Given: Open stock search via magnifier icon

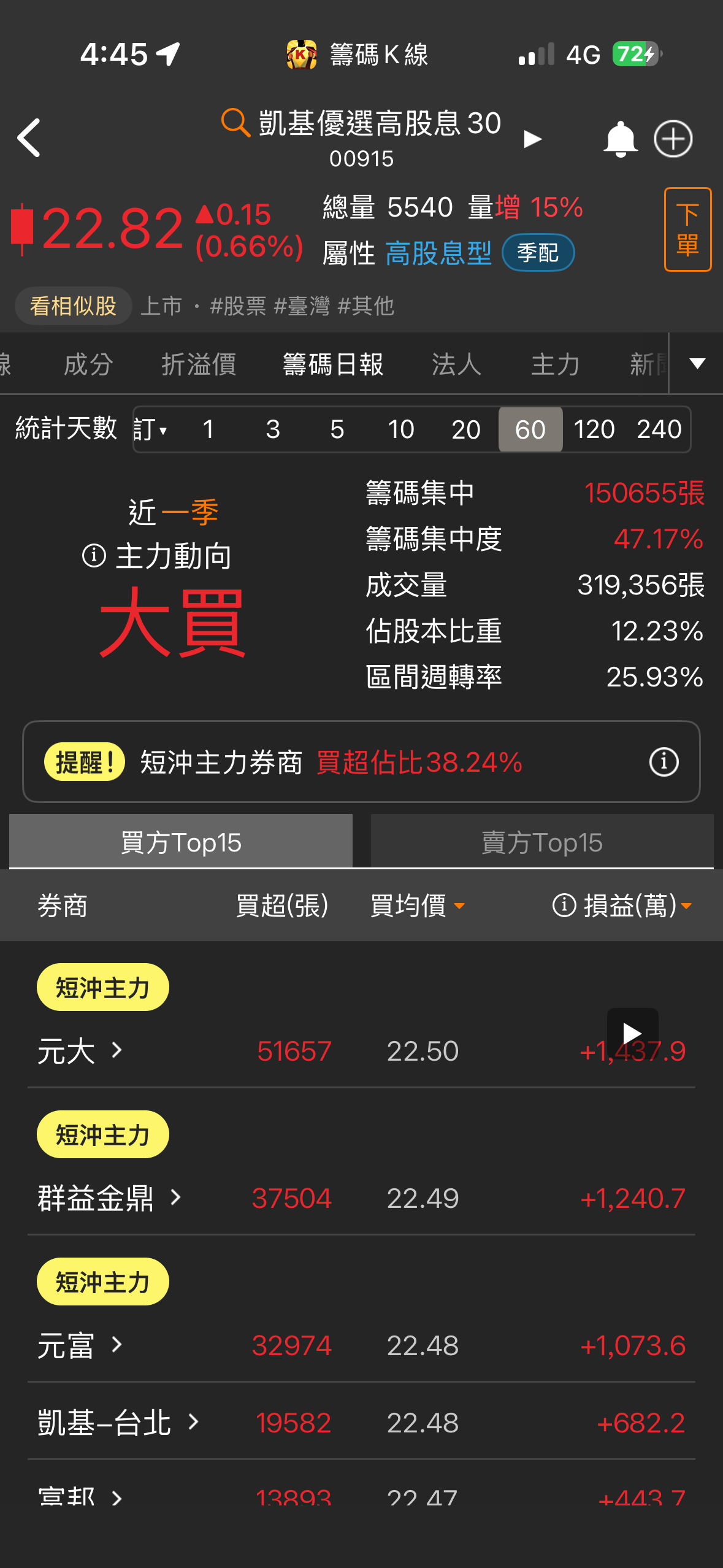Looking at the screenshot, I should coord(235,122).
